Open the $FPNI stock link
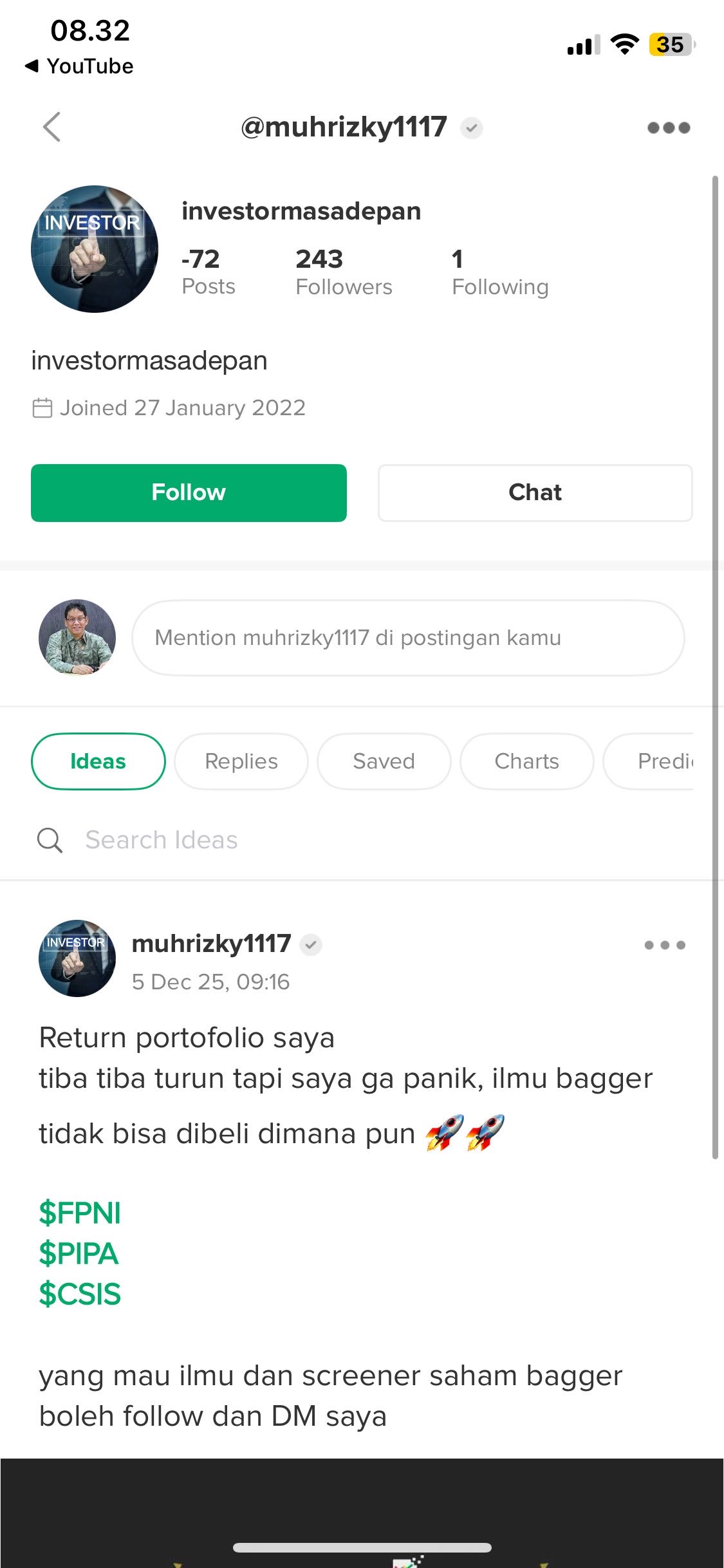The width and height of the screenshot is (724, 1568). 80,1213
